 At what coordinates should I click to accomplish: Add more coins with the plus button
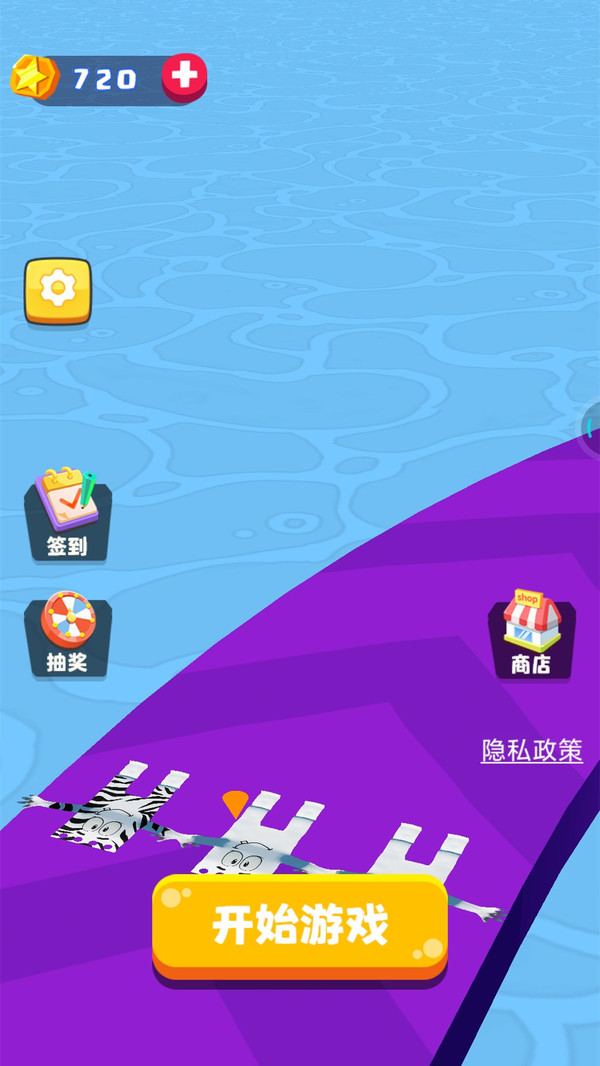click(x=184, y=77)
